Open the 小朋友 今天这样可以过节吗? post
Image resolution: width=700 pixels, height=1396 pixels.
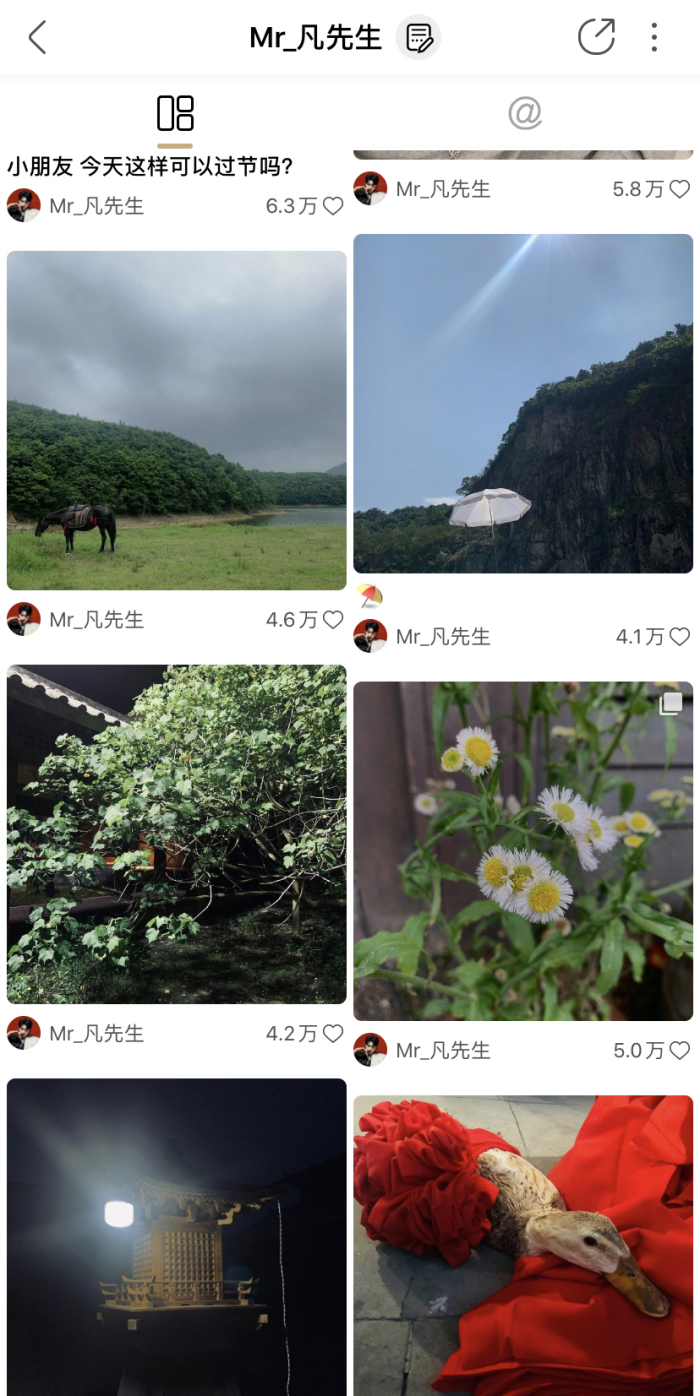pyautogui.click(x=150, y=166)
